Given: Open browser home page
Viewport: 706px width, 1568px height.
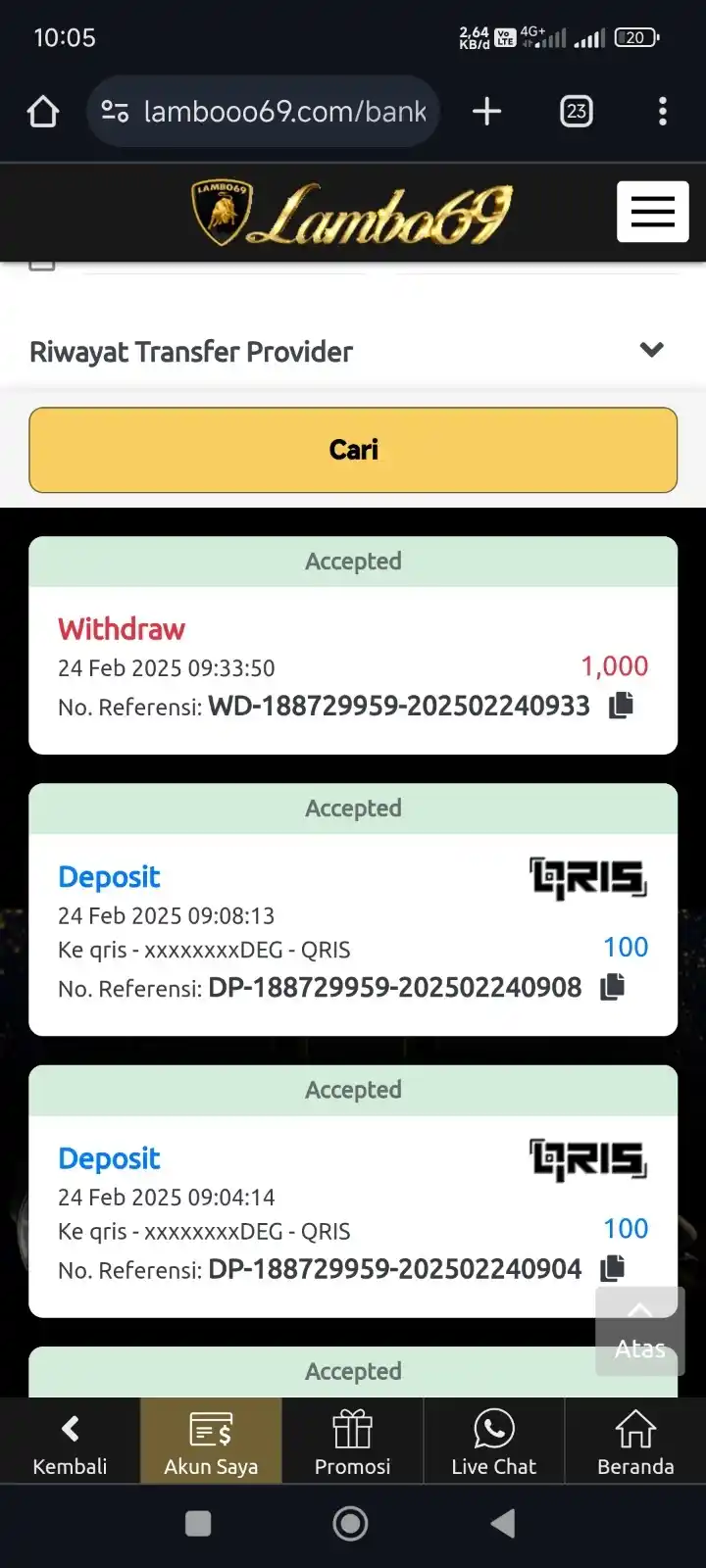Looking at the screenshot, I should click(x=43, y=112).
